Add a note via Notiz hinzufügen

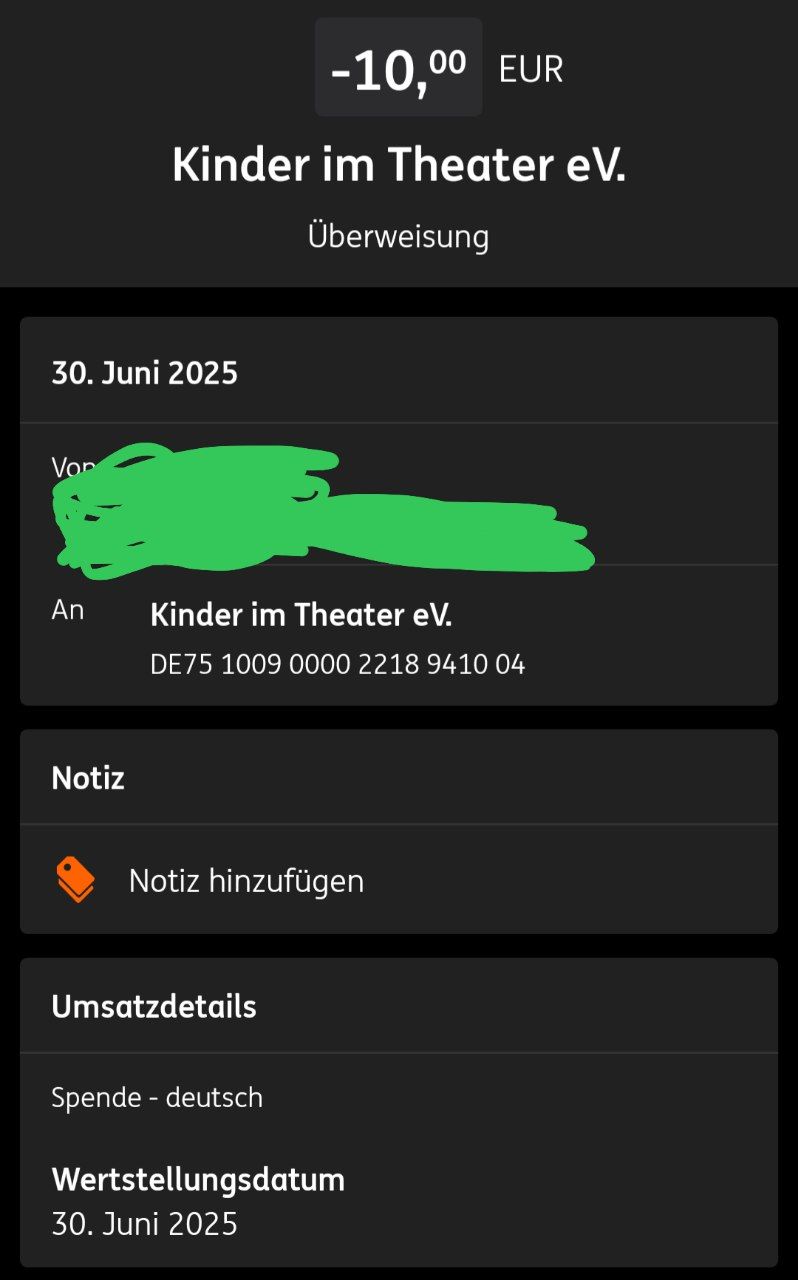[246, 881]
